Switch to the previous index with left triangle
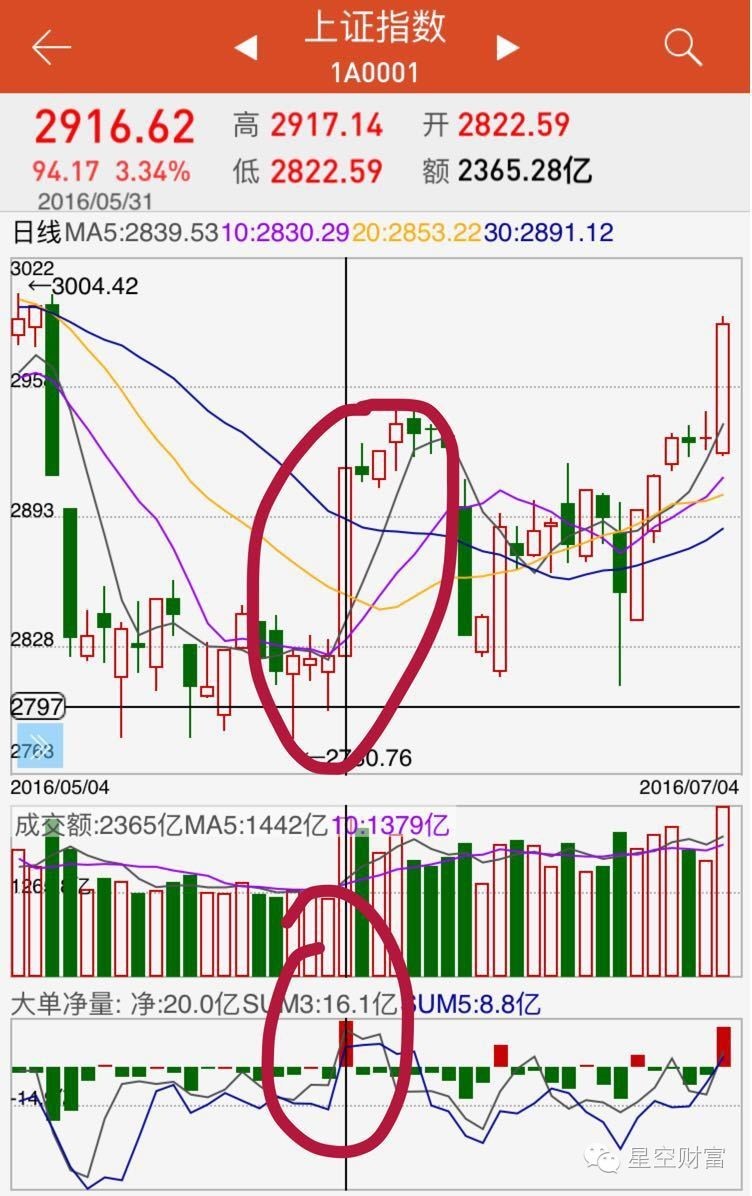752x1196 pixels. [x=246, y=46]
